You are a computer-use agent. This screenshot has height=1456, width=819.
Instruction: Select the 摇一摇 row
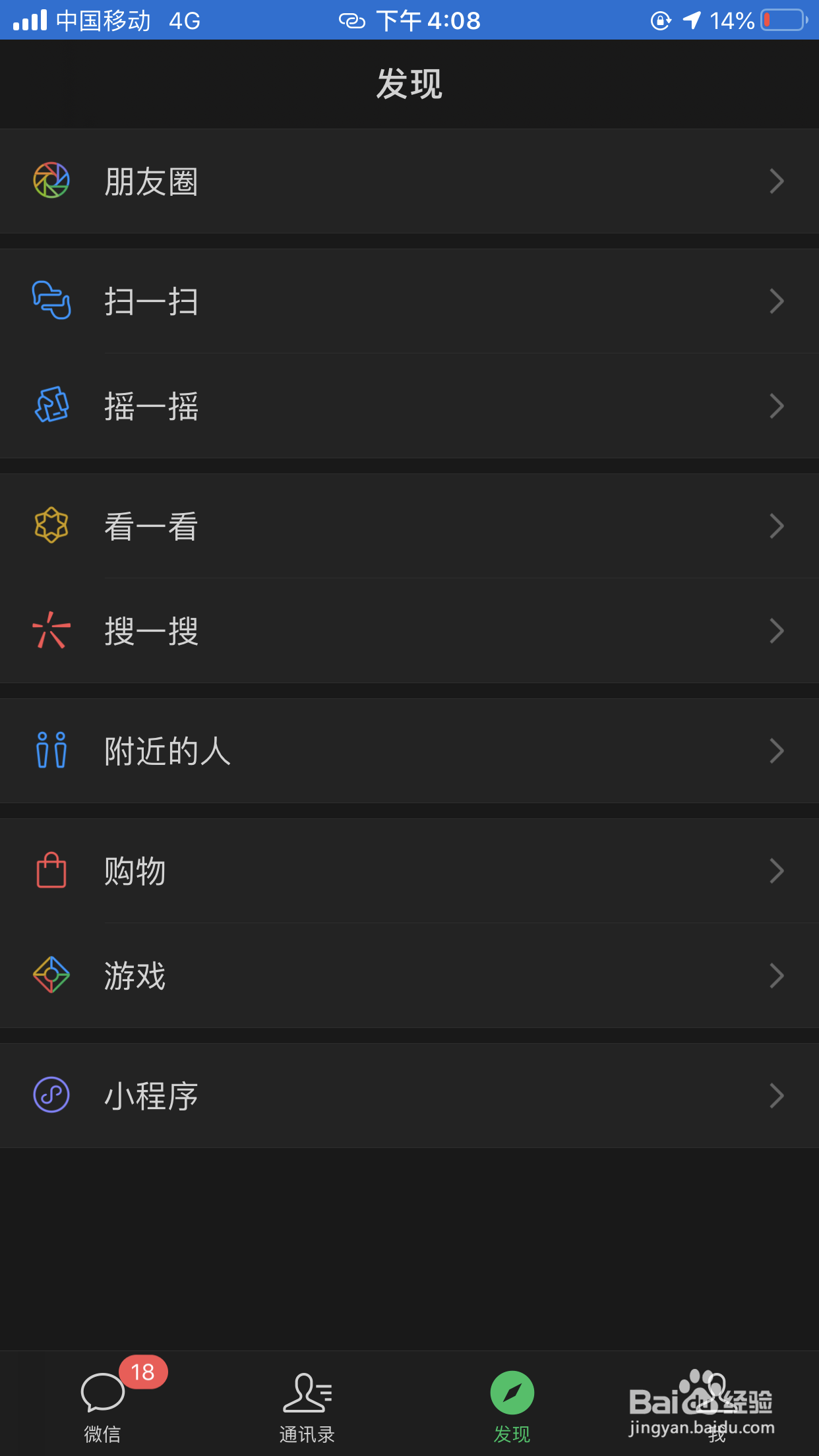[409, 406]
